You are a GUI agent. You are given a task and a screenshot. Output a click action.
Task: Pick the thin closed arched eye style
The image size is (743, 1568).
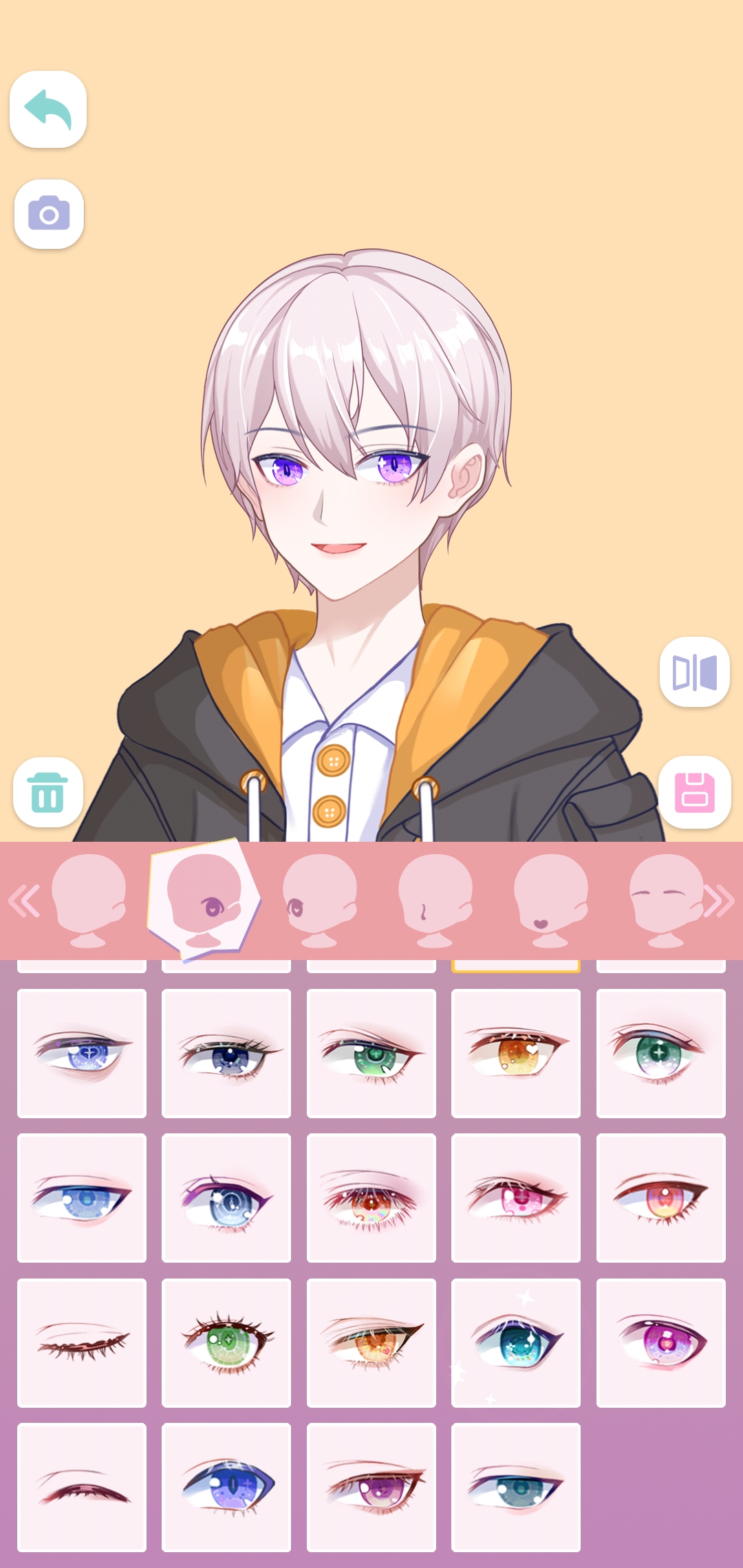(x=82, y=1487)
